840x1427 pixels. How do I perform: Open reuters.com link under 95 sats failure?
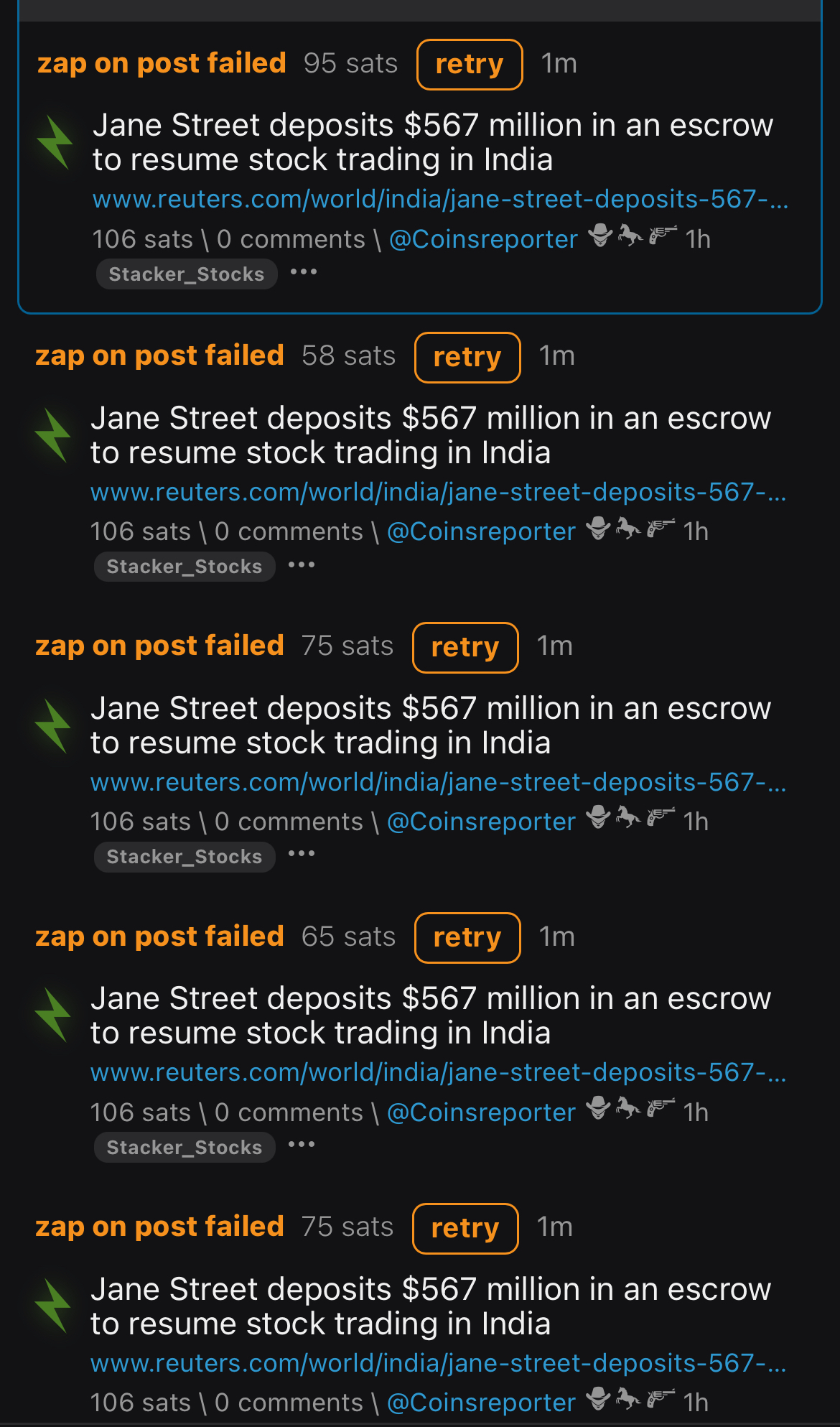[x=440, y=199]
